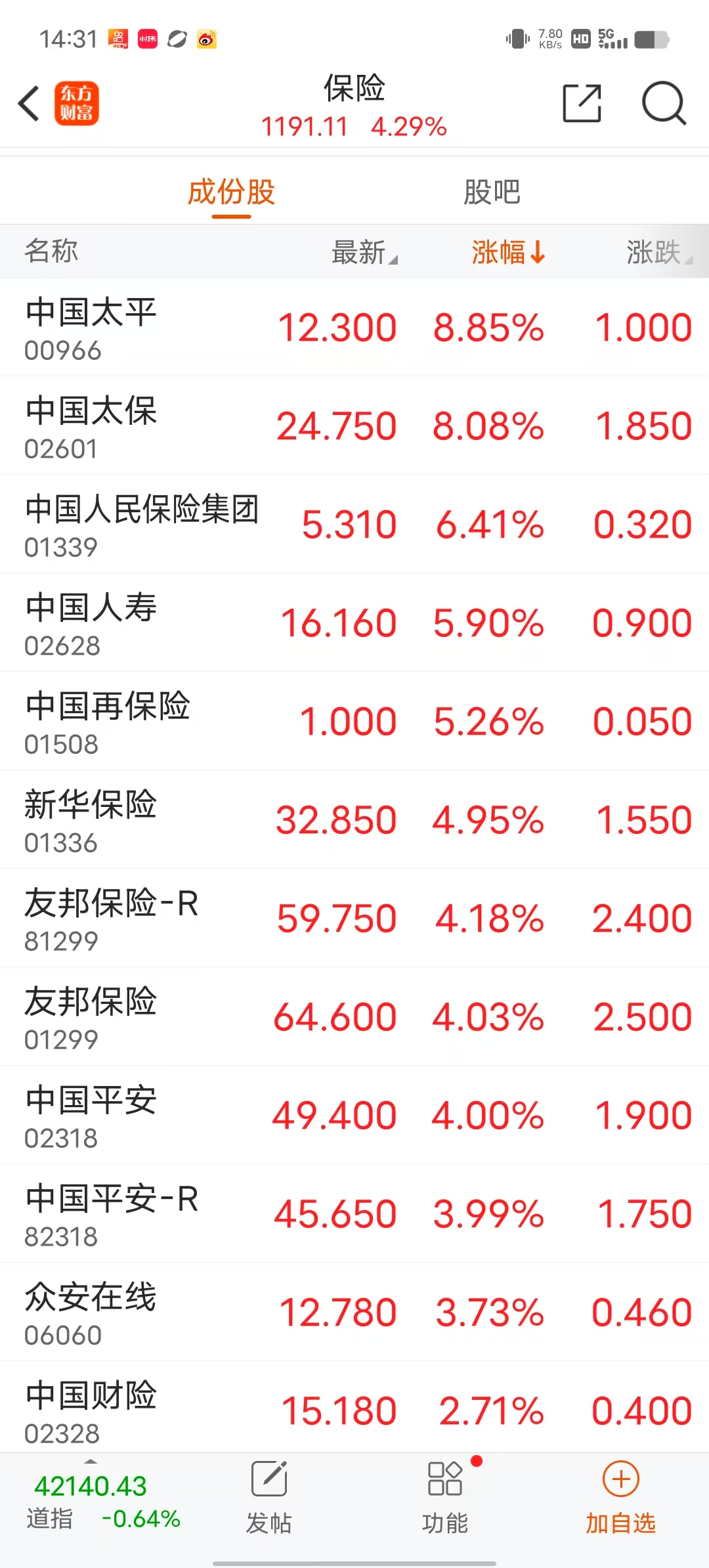The width and height of the screenshot is (709, 1568).
Task: Share the 保险 sector page
Action: [582, 104]
